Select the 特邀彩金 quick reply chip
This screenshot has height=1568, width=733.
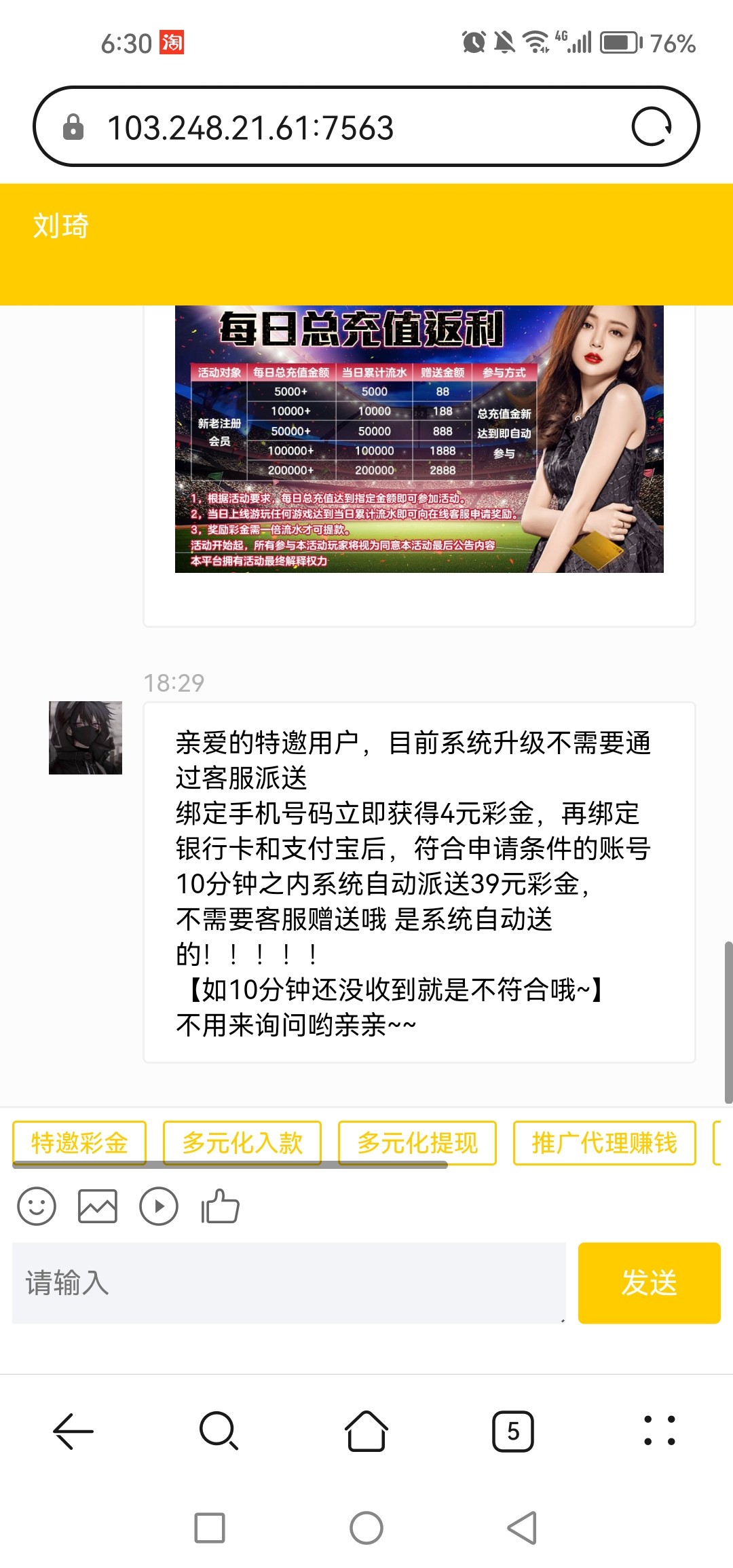79,1143
